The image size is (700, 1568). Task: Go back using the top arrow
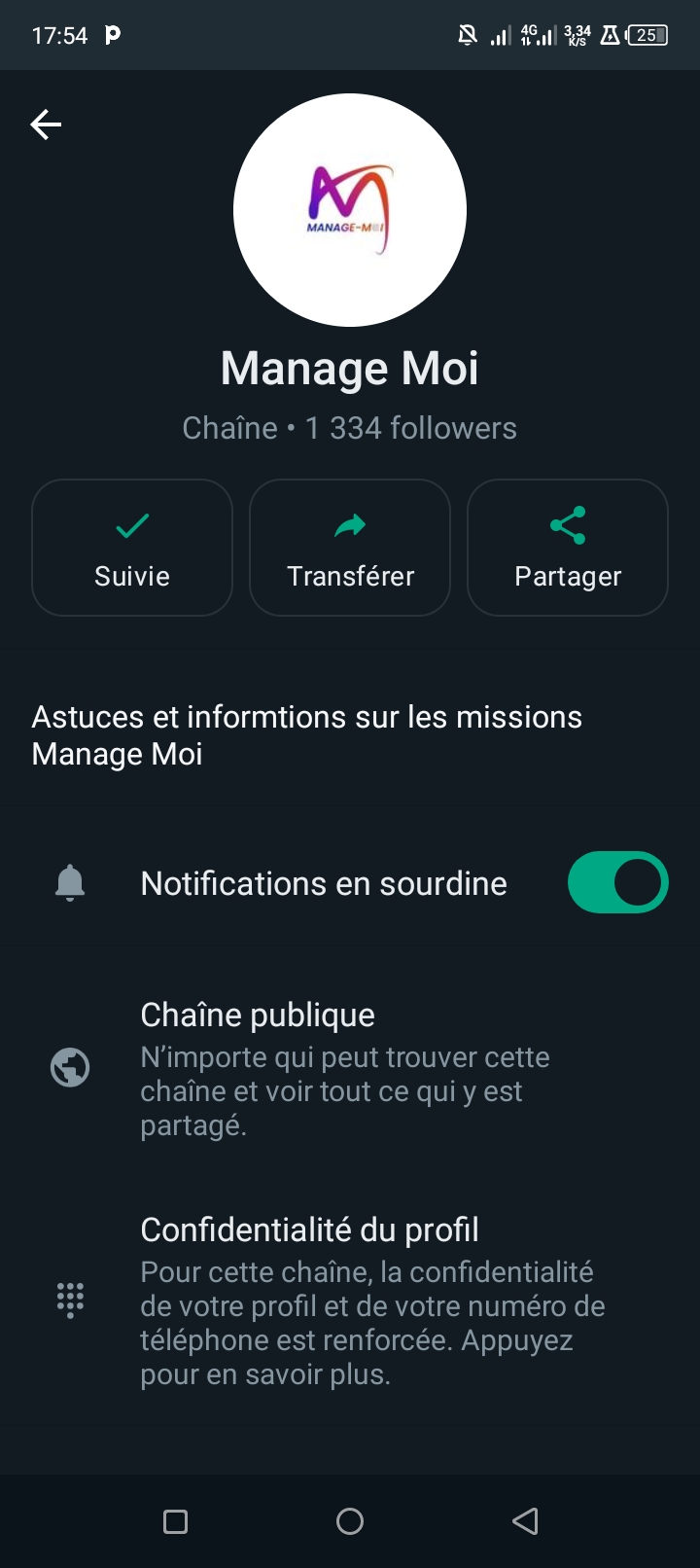click(46, 125)
